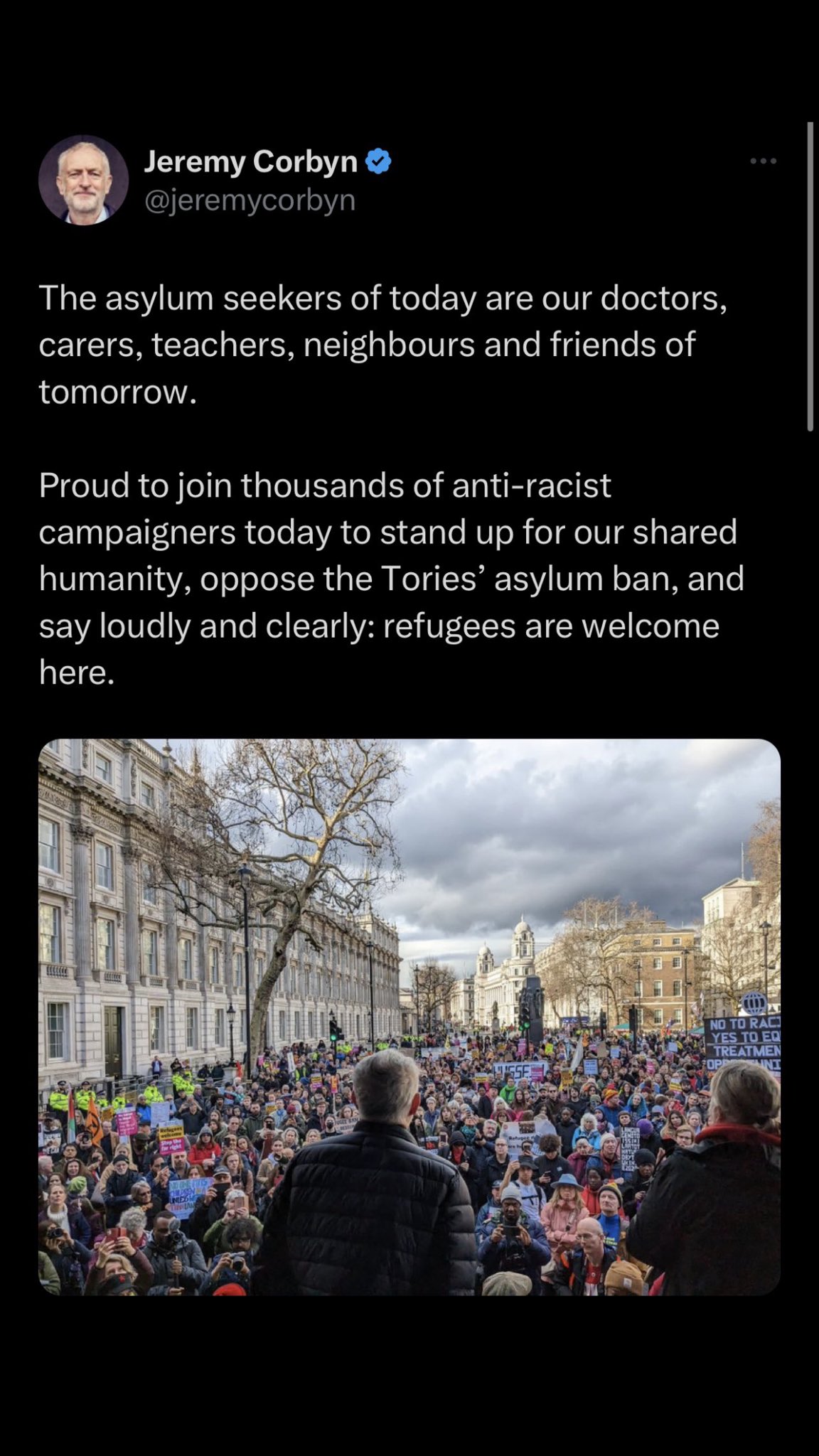Open the tweet's three-dot overflow menu

pos(763,161)
